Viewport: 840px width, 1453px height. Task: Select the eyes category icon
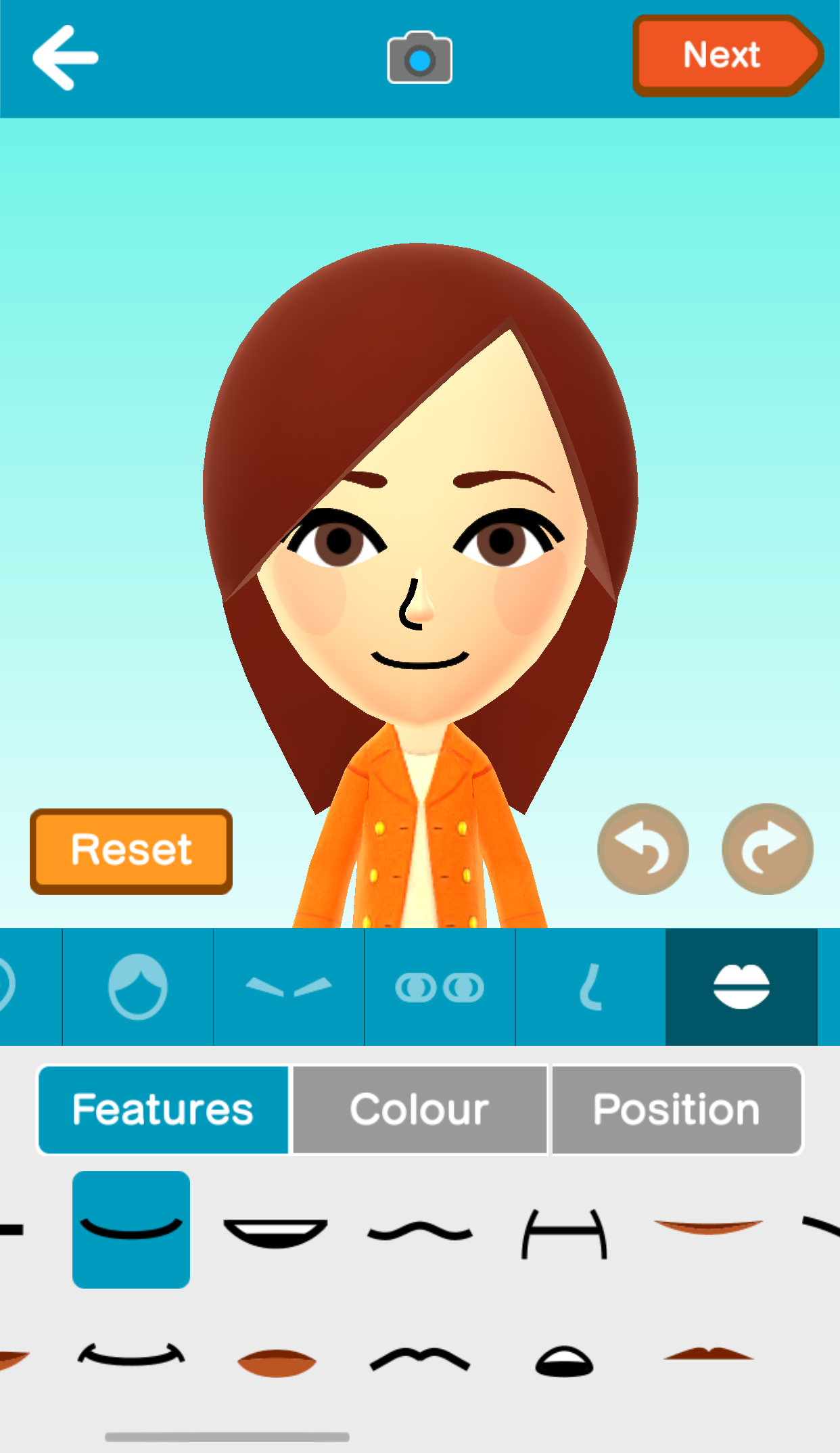[440, 986]
